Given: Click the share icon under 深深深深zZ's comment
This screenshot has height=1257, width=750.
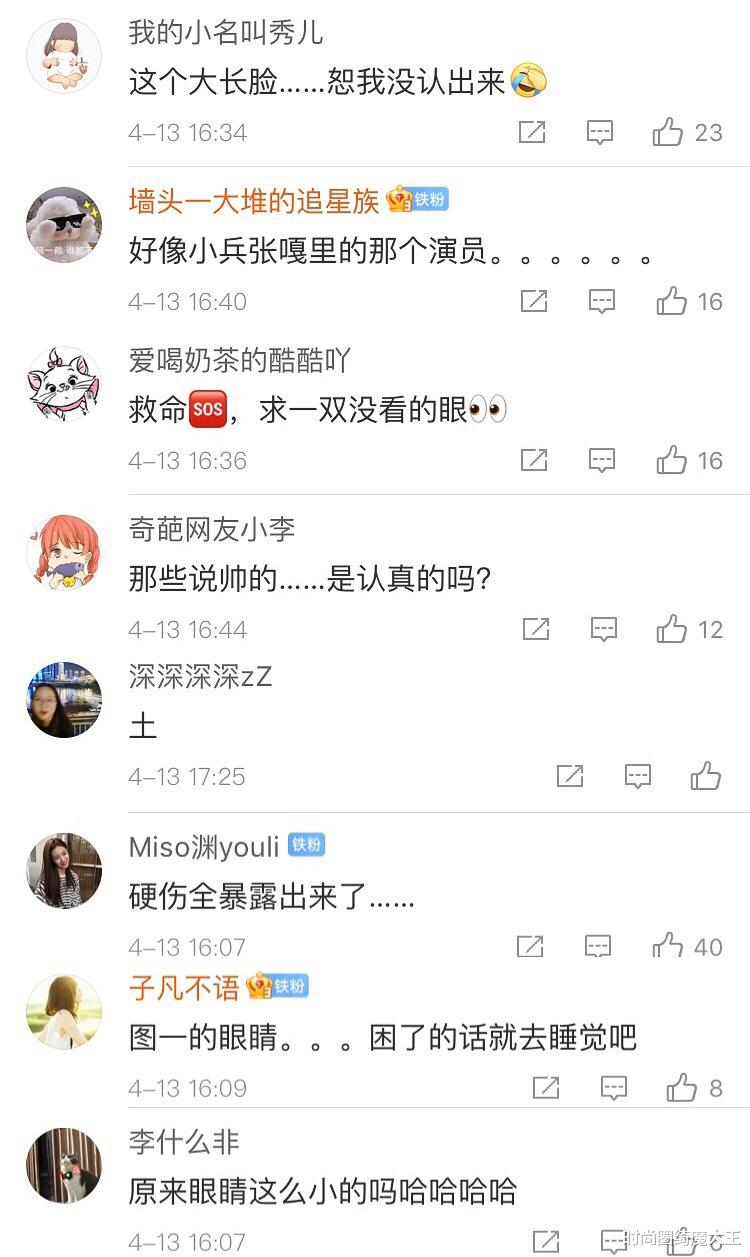Looking at the screenshot, I should [570, 776].
